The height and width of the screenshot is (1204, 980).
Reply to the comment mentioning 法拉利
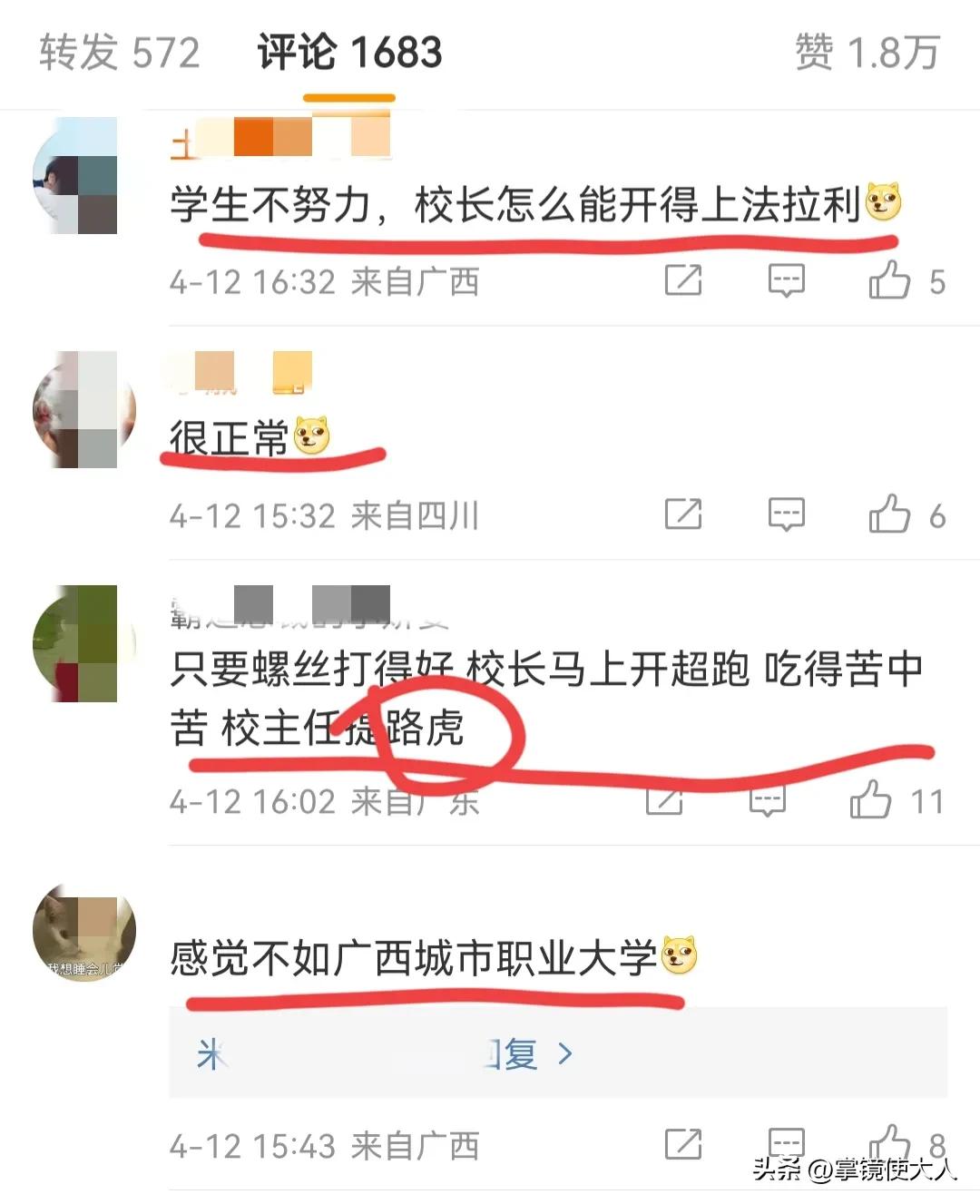pyautogui.click(x=786, y=280)
